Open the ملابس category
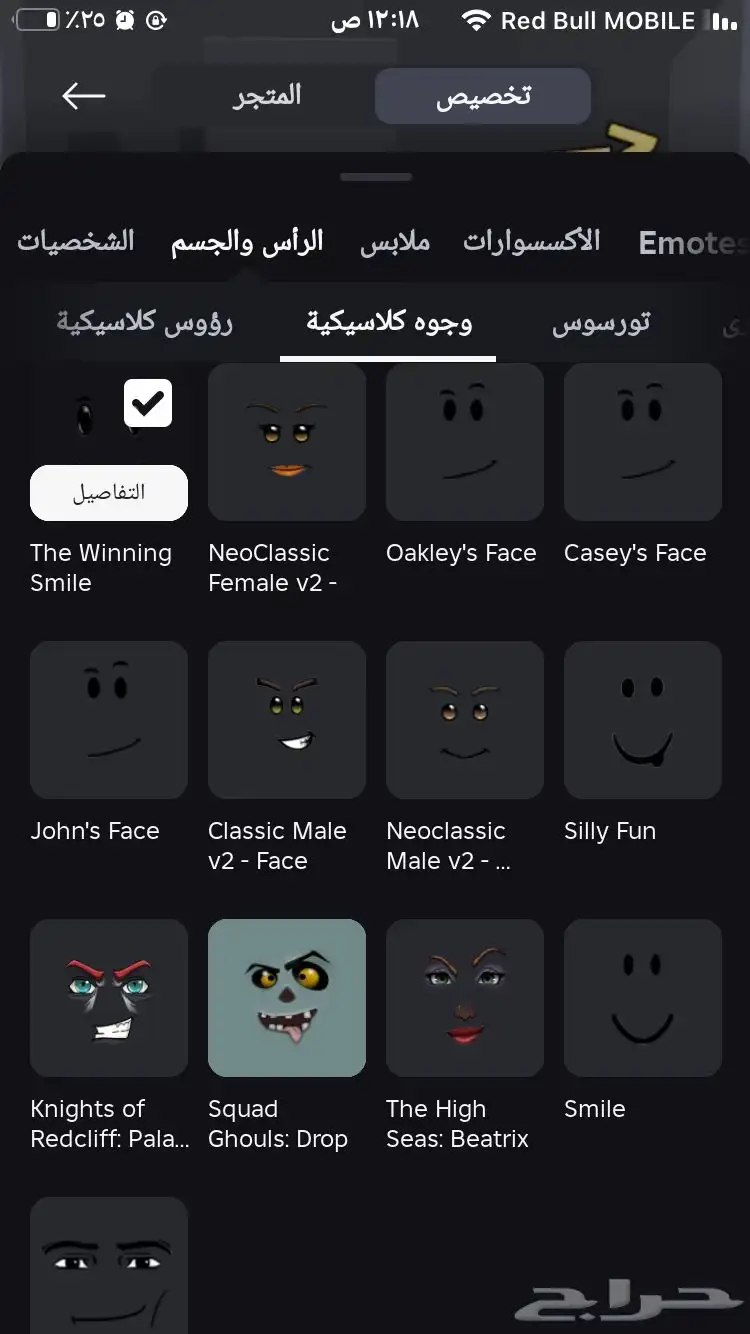This screenshot has height=1334, width=750. click(395, 242)
